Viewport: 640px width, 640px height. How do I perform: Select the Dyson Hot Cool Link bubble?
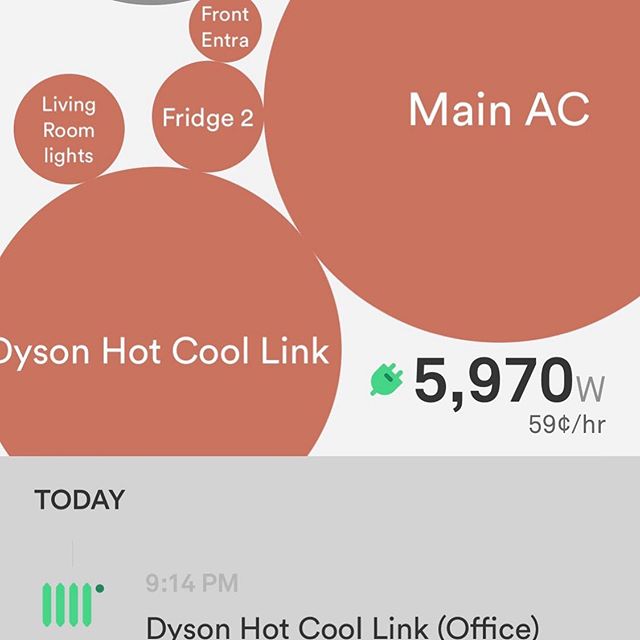(x=165, y=350)
